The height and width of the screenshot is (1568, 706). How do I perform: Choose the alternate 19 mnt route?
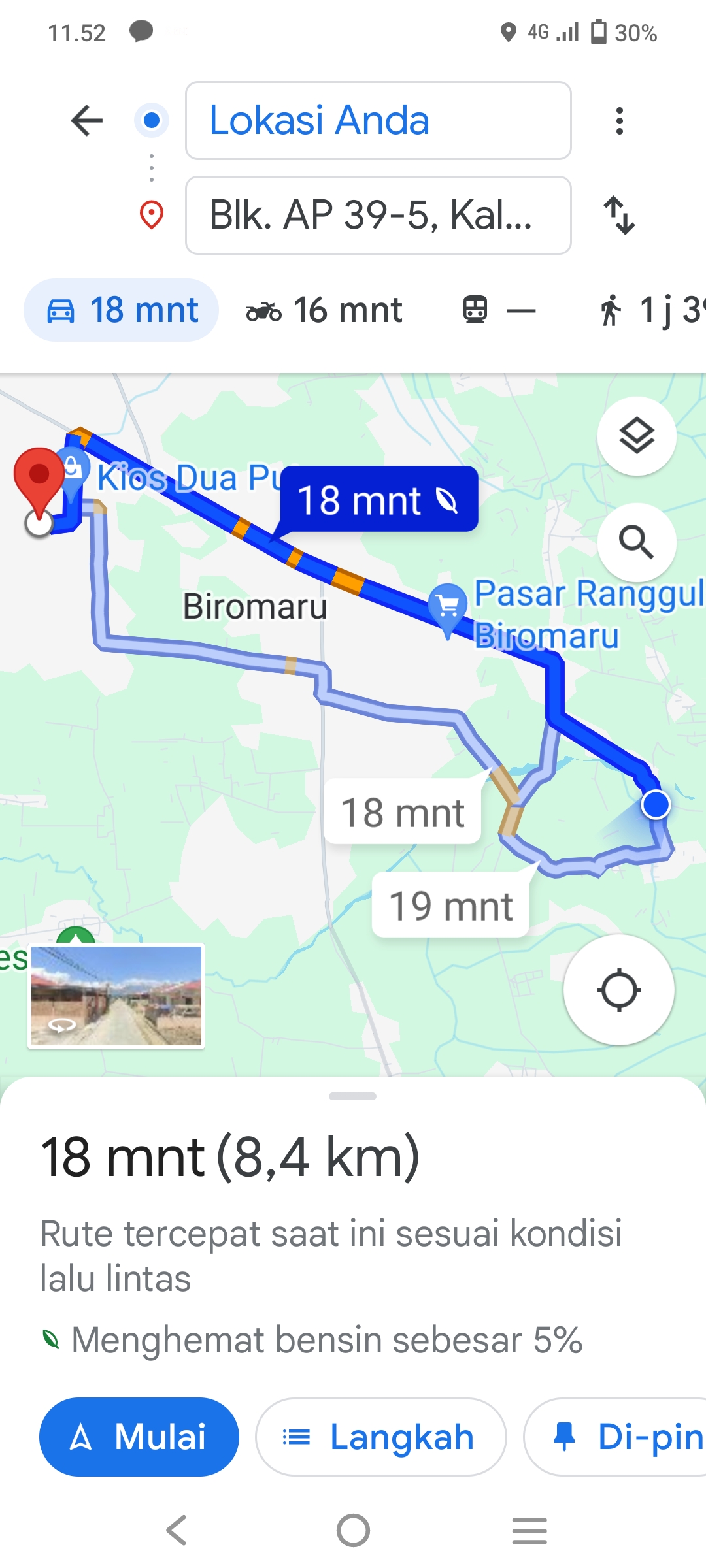click(451, 906)
